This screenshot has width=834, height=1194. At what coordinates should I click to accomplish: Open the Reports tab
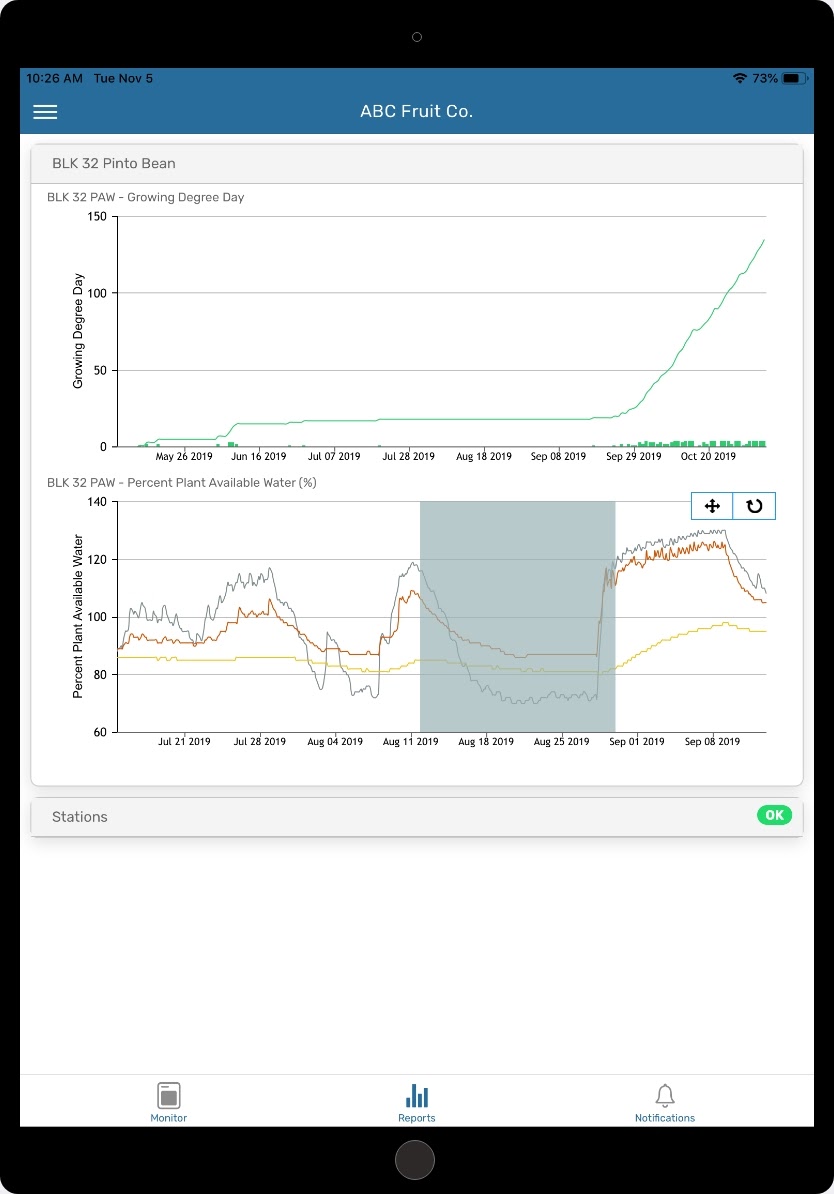[x=417, y=1102]
